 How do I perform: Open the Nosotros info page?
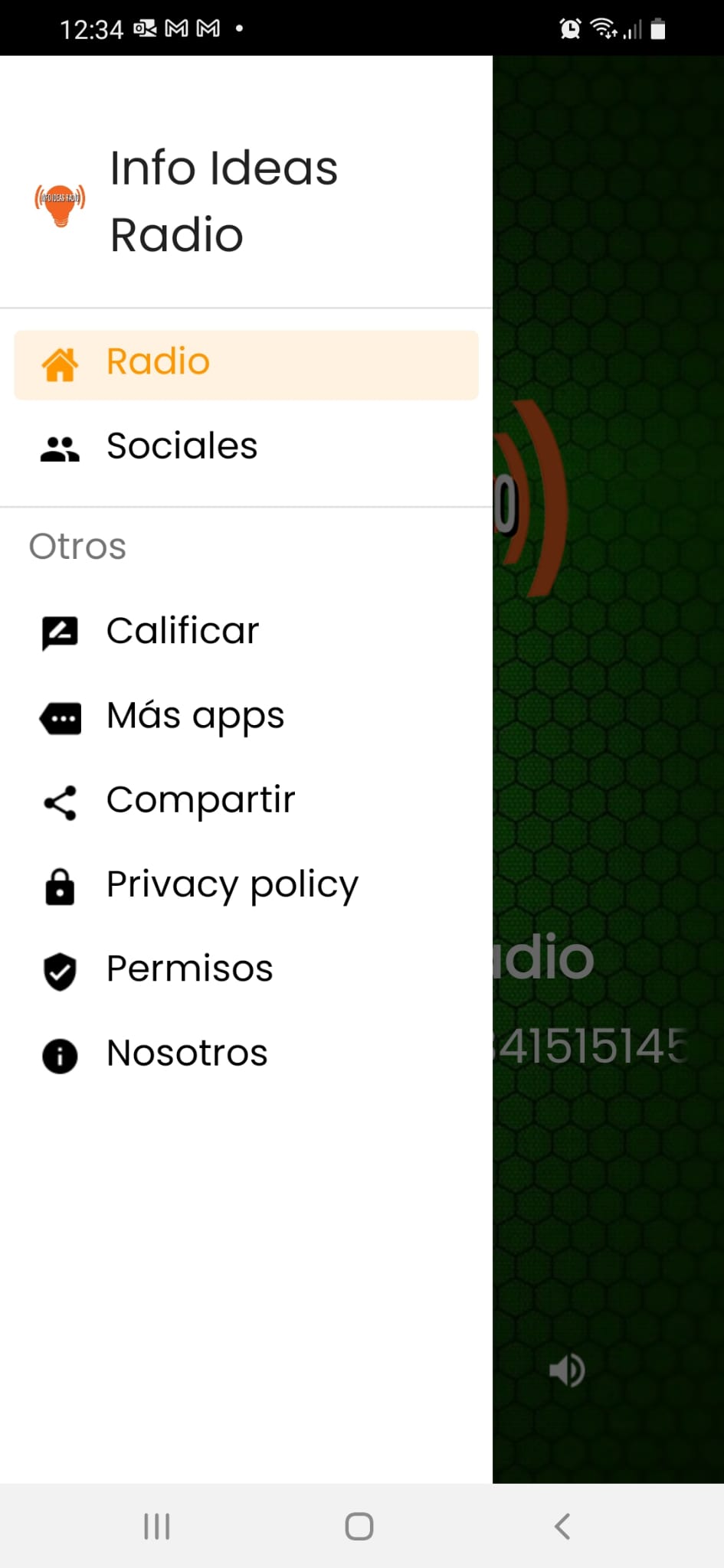pos(246,1053)
